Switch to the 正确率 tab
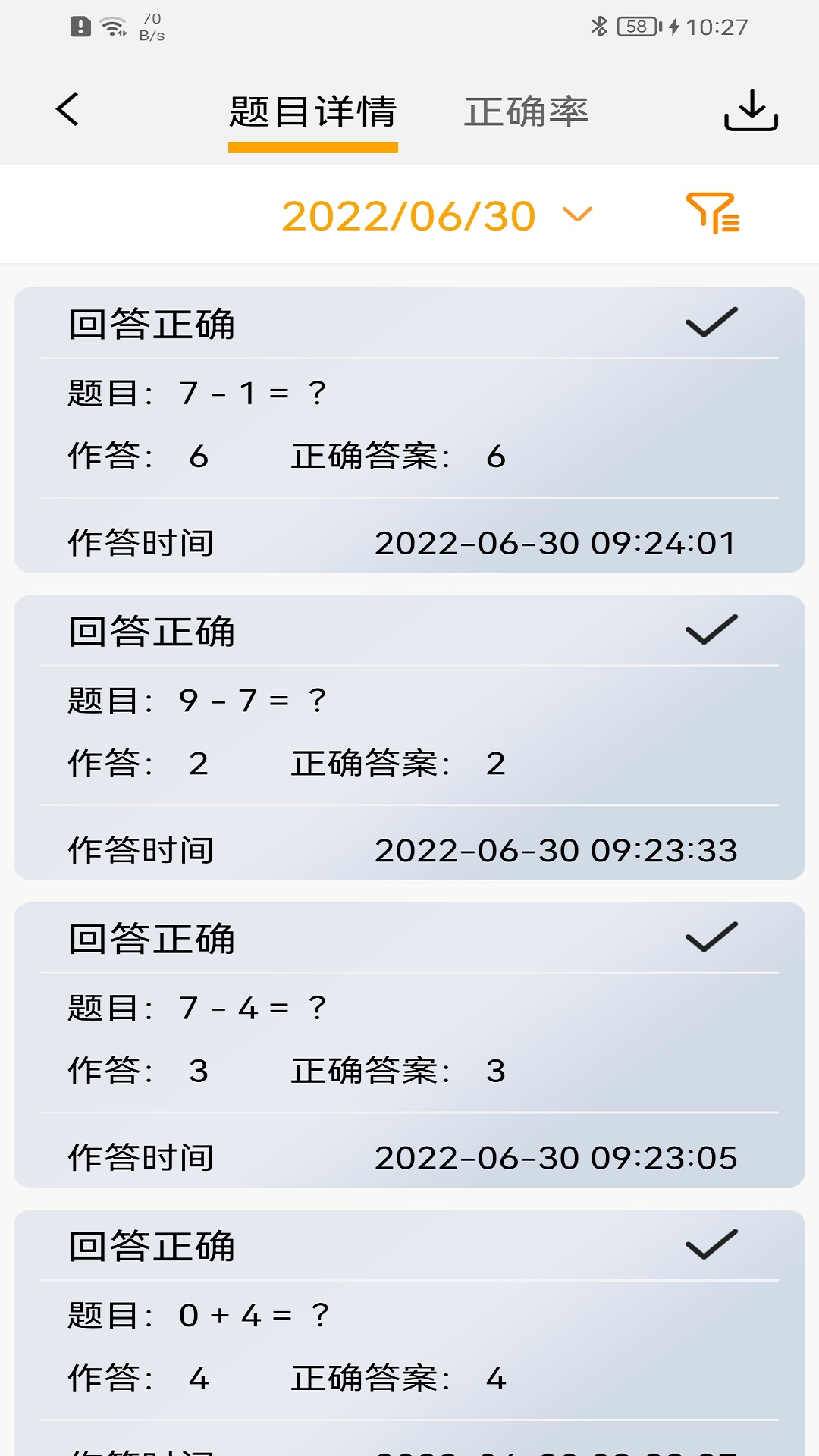This screenshot has width=819, height=1456. click(x=529, y=110)
